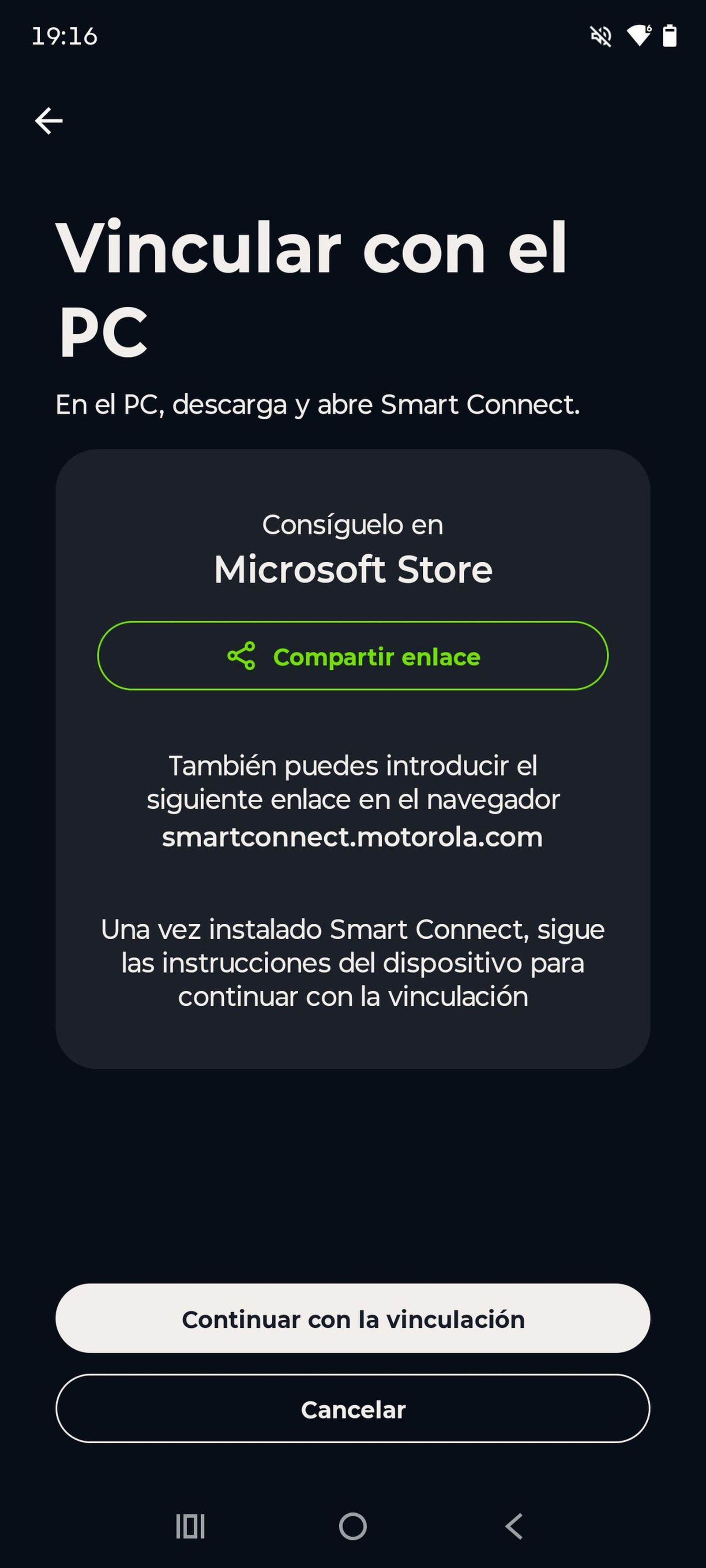Go back using the top arrow
This screenshot has width=706, height=1568.
coord(49,120)
